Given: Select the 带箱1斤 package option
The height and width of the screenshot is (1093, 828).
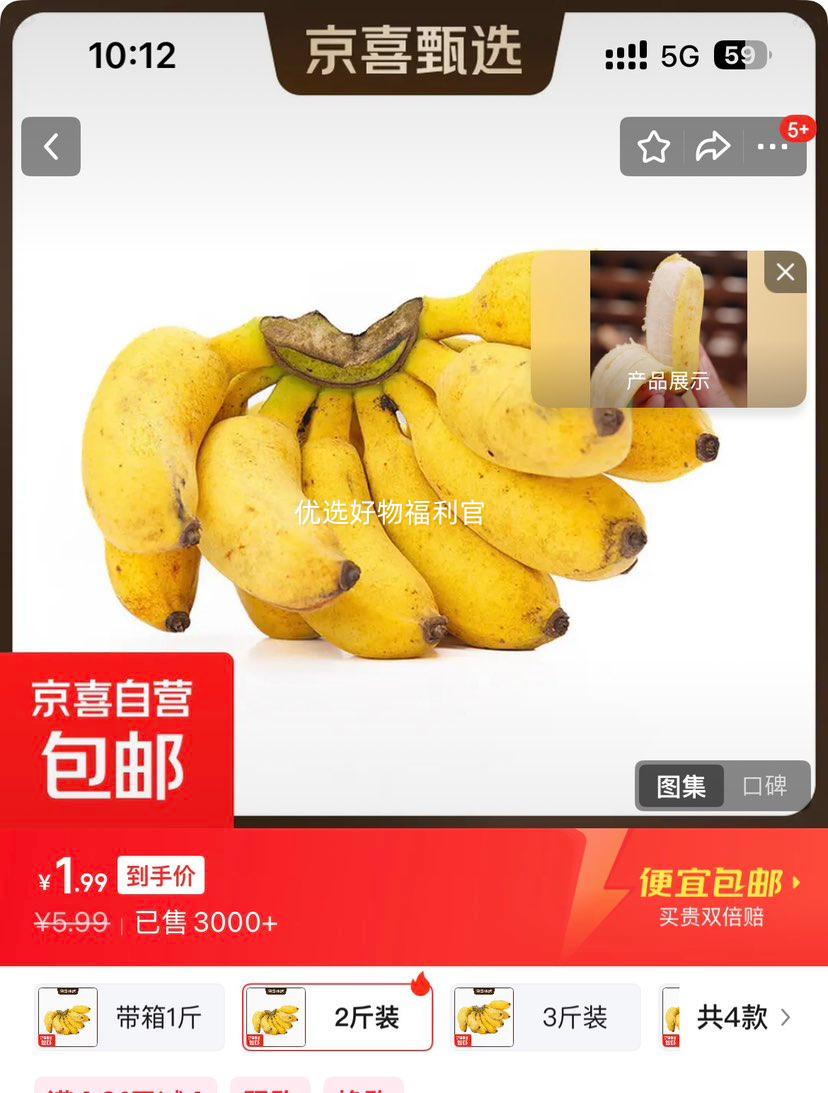Looking at the screenshot, I should pyautogui.click(x=129, y=1016).
